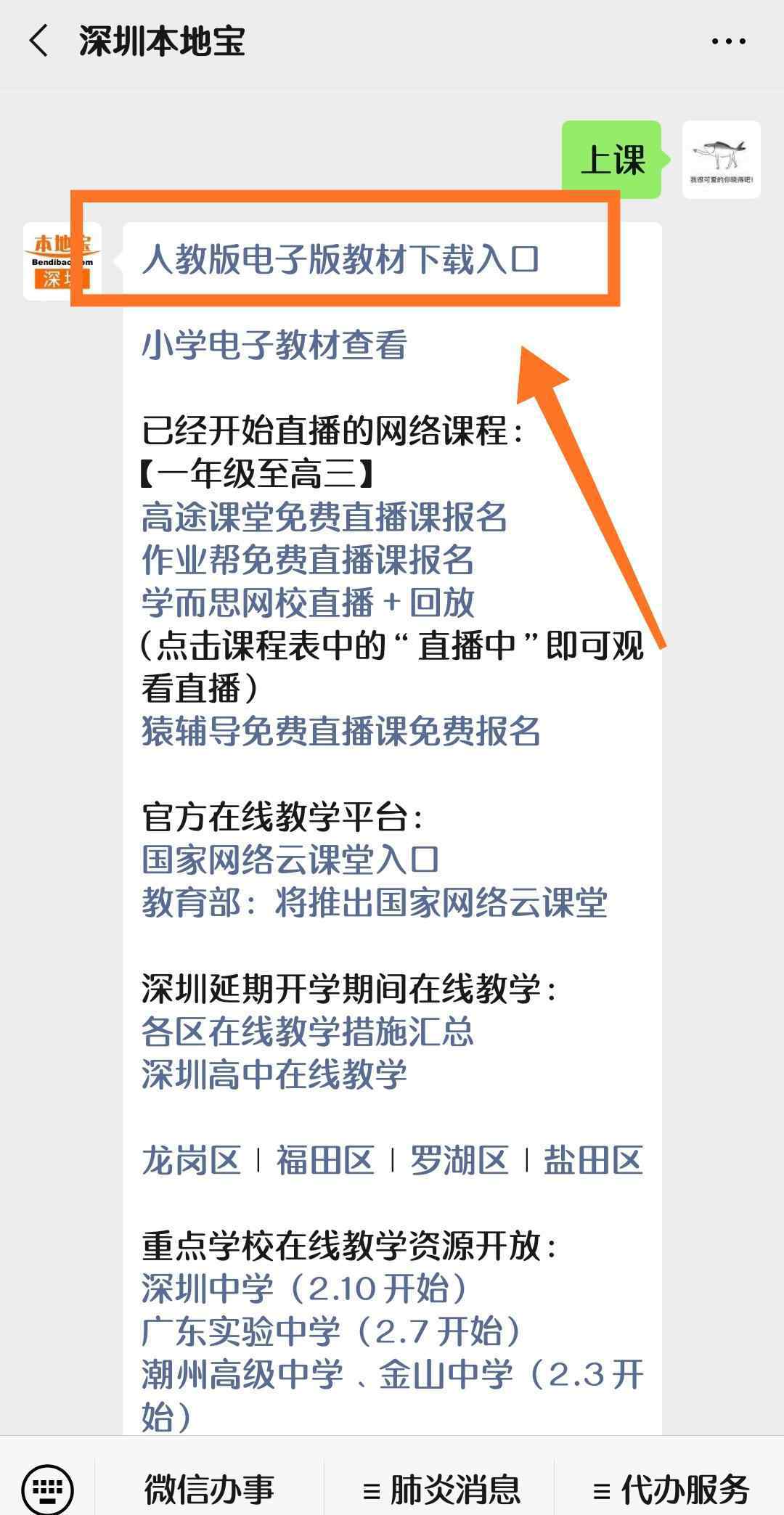Open 深圳中学（2.10开始）link
The width and height of the screenshot is (784, 1515).
(x=305, y=1289)
